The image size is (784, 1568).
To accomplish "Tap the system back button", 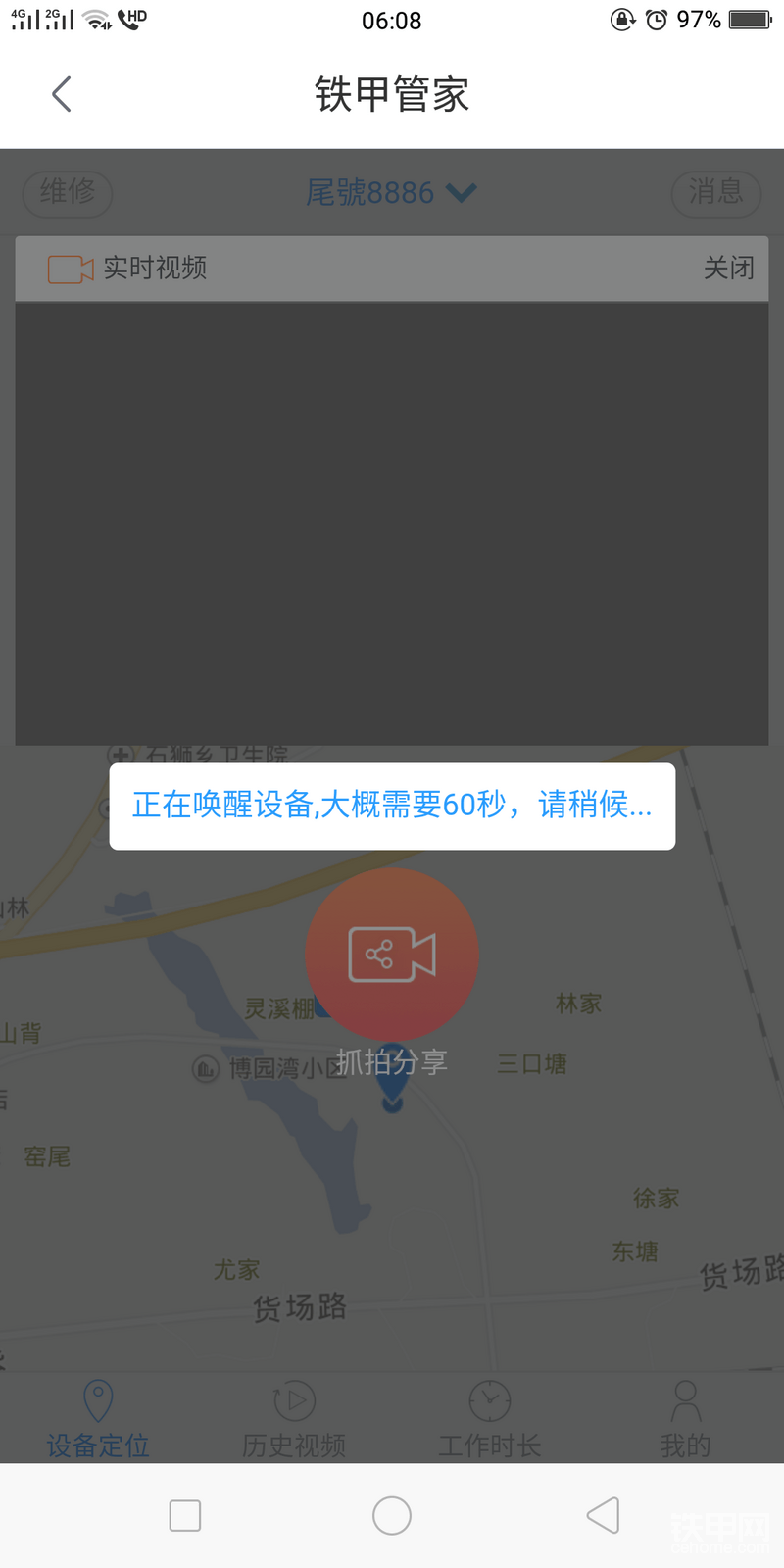I will pos(603,1515).
